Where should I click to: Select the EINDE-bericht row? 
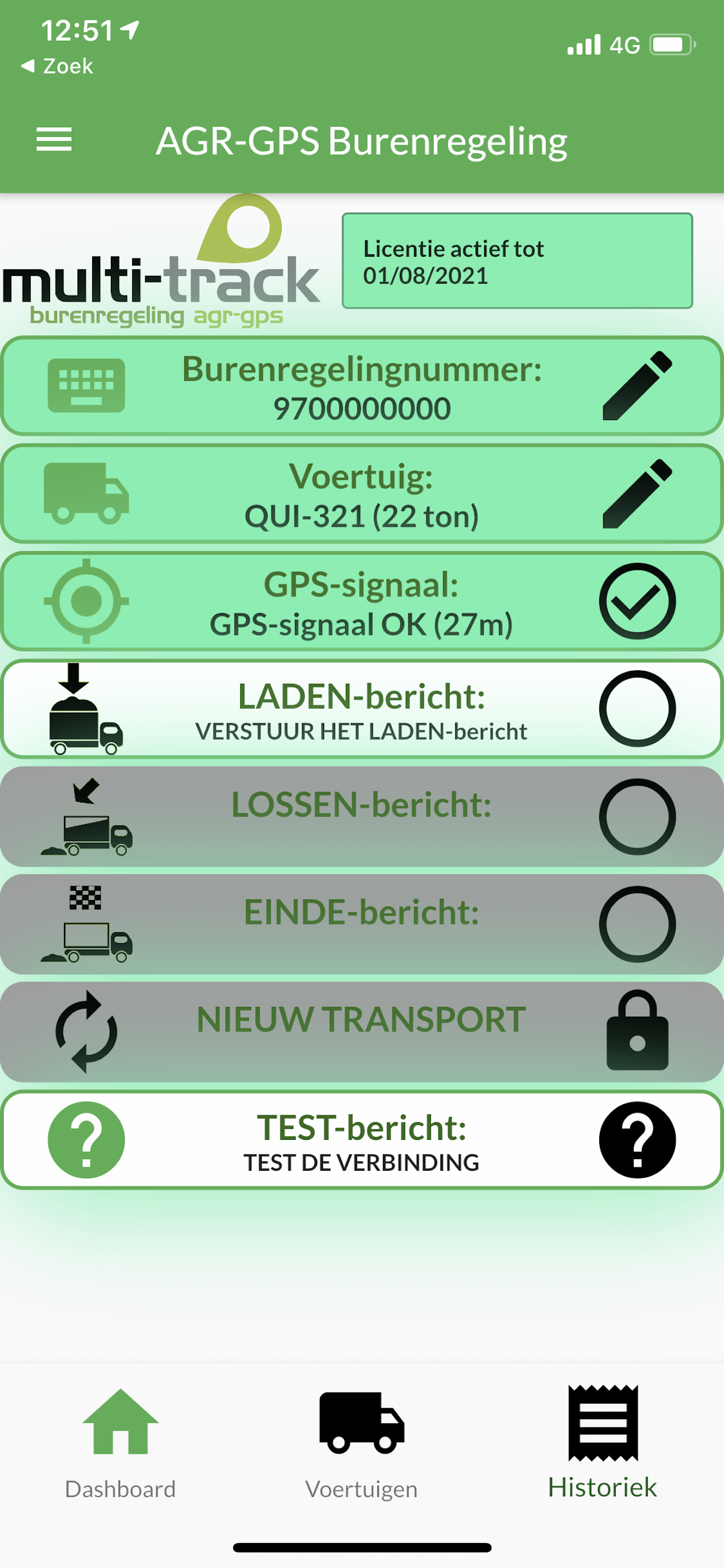click(361, 925)
